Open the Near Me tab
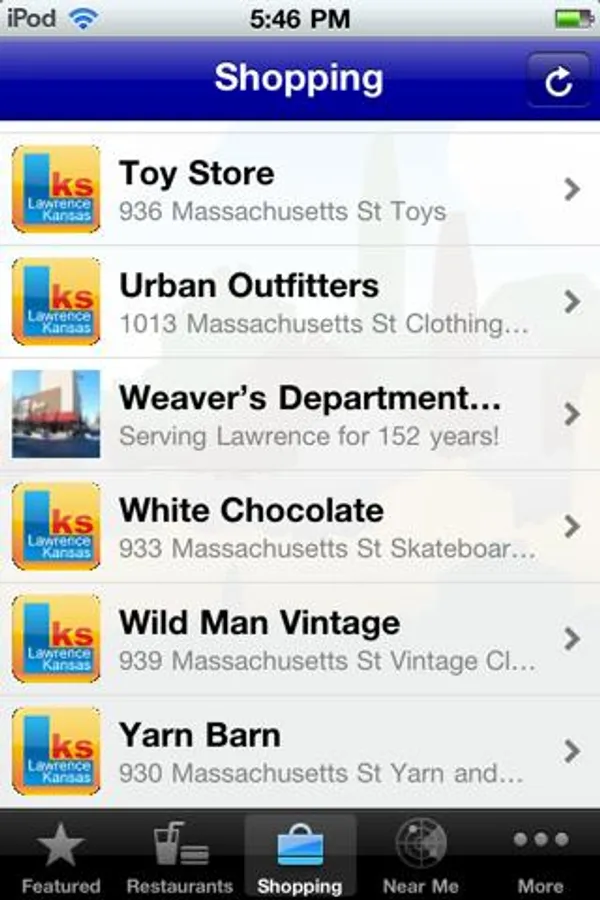600x900 pixels. tap(420, 856)
